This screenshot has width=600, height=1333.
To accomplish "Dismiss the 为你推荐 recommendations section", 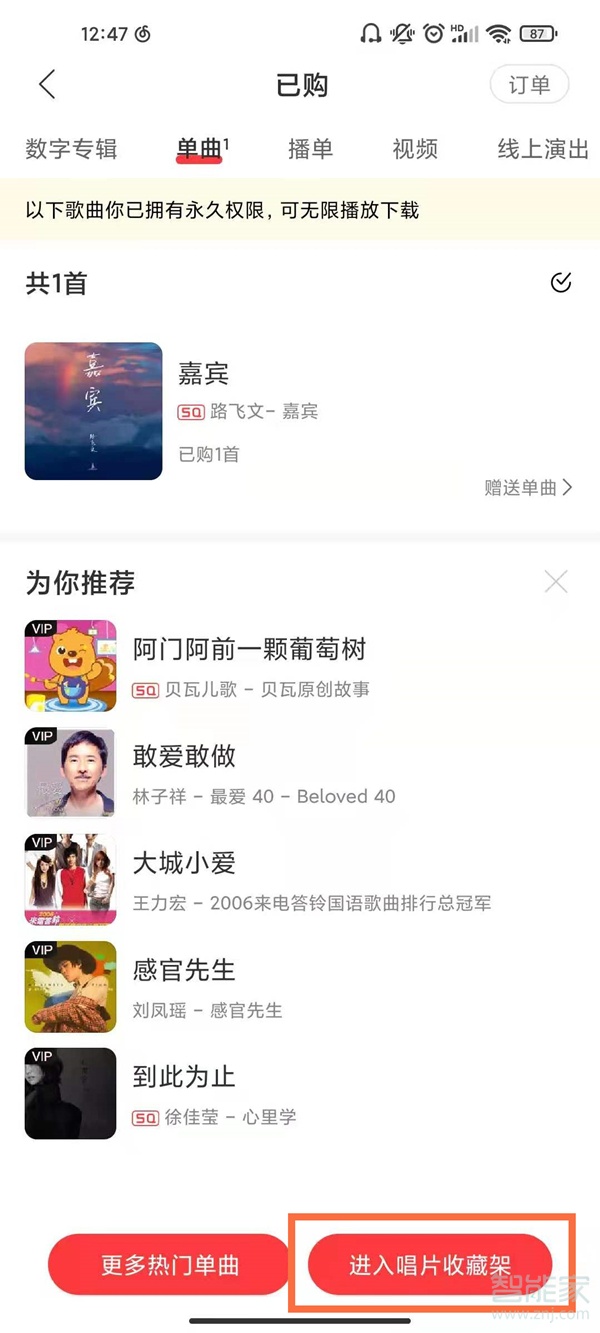I will [556, 581].
